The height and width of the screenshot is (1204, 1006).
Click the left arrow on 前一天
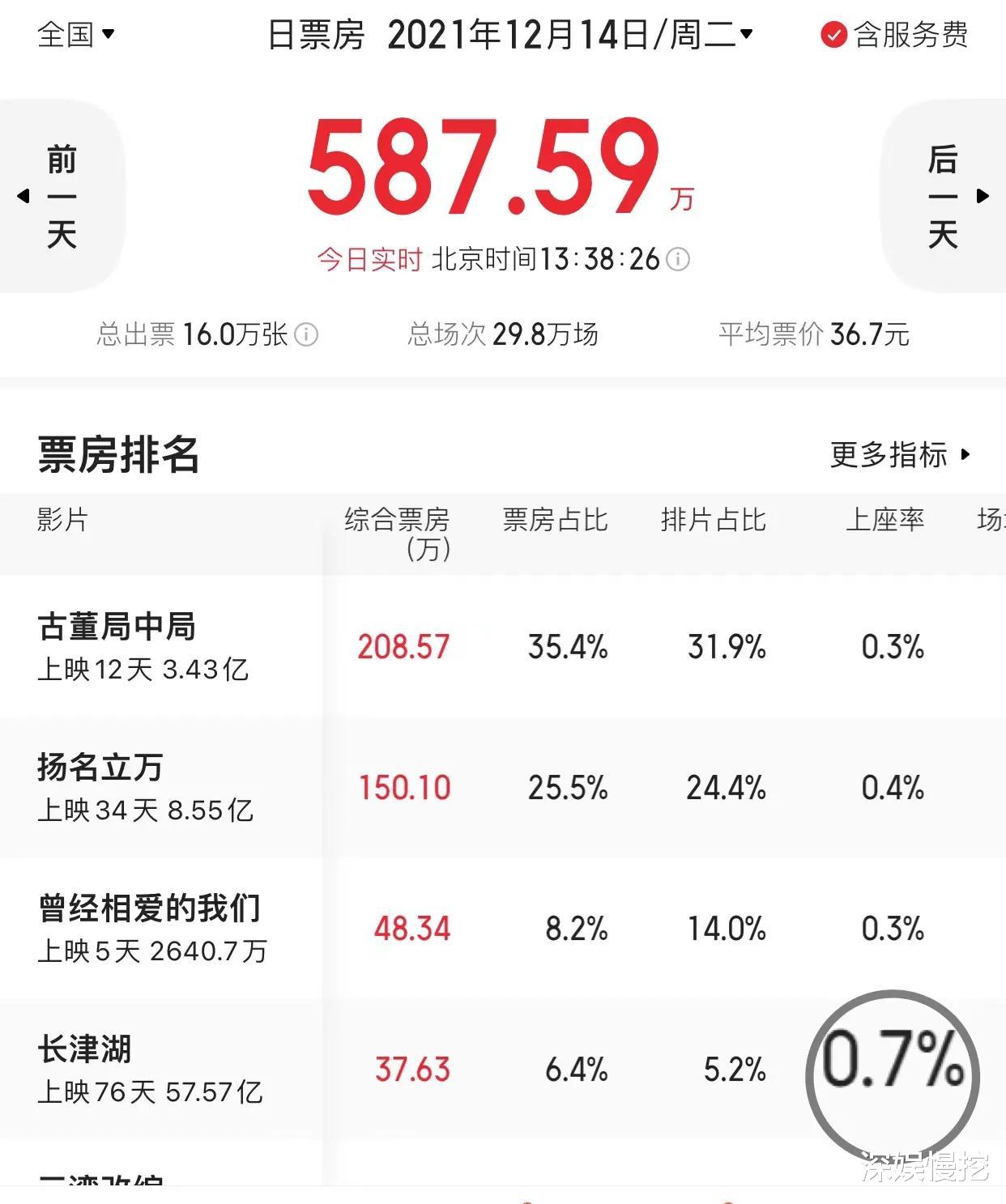click(x=21, y=195)
